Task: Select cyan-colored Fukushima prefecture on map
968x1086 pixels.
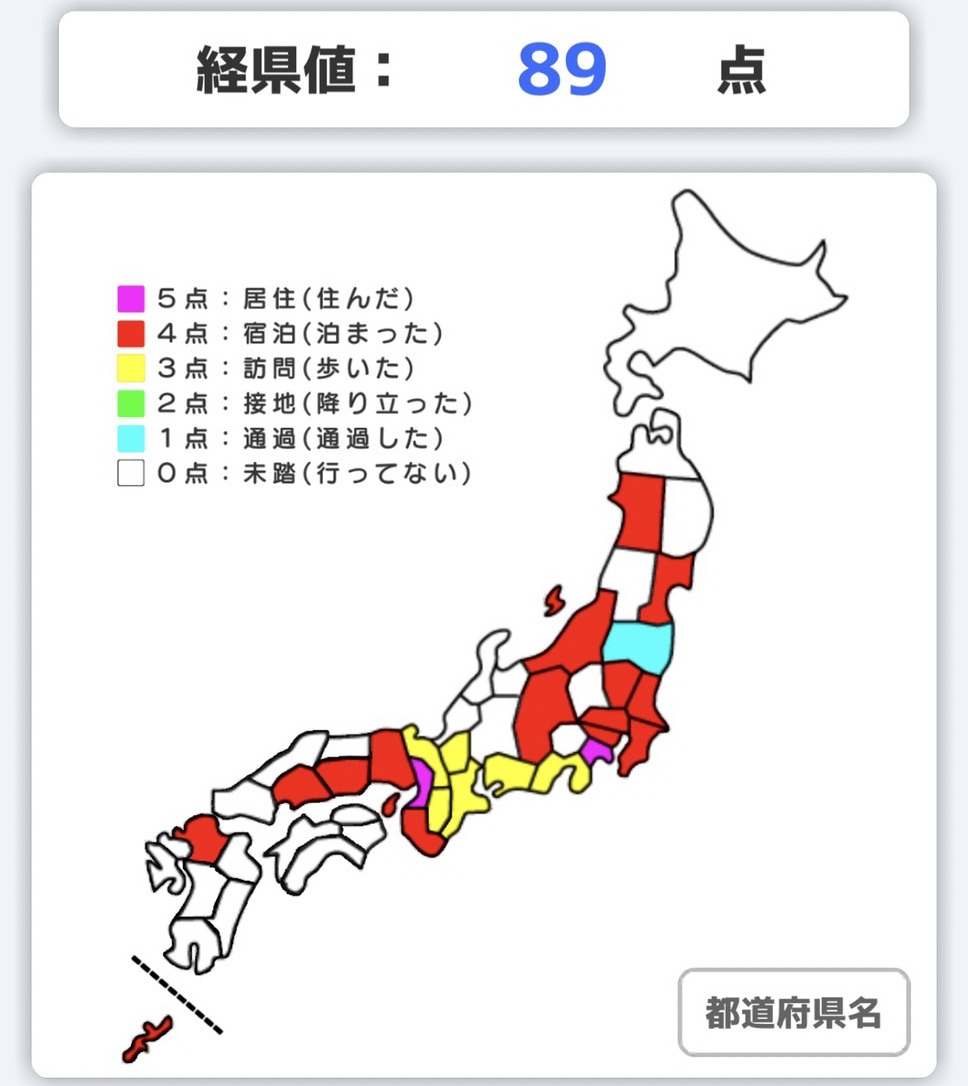Action: click(x=640, y=647)
